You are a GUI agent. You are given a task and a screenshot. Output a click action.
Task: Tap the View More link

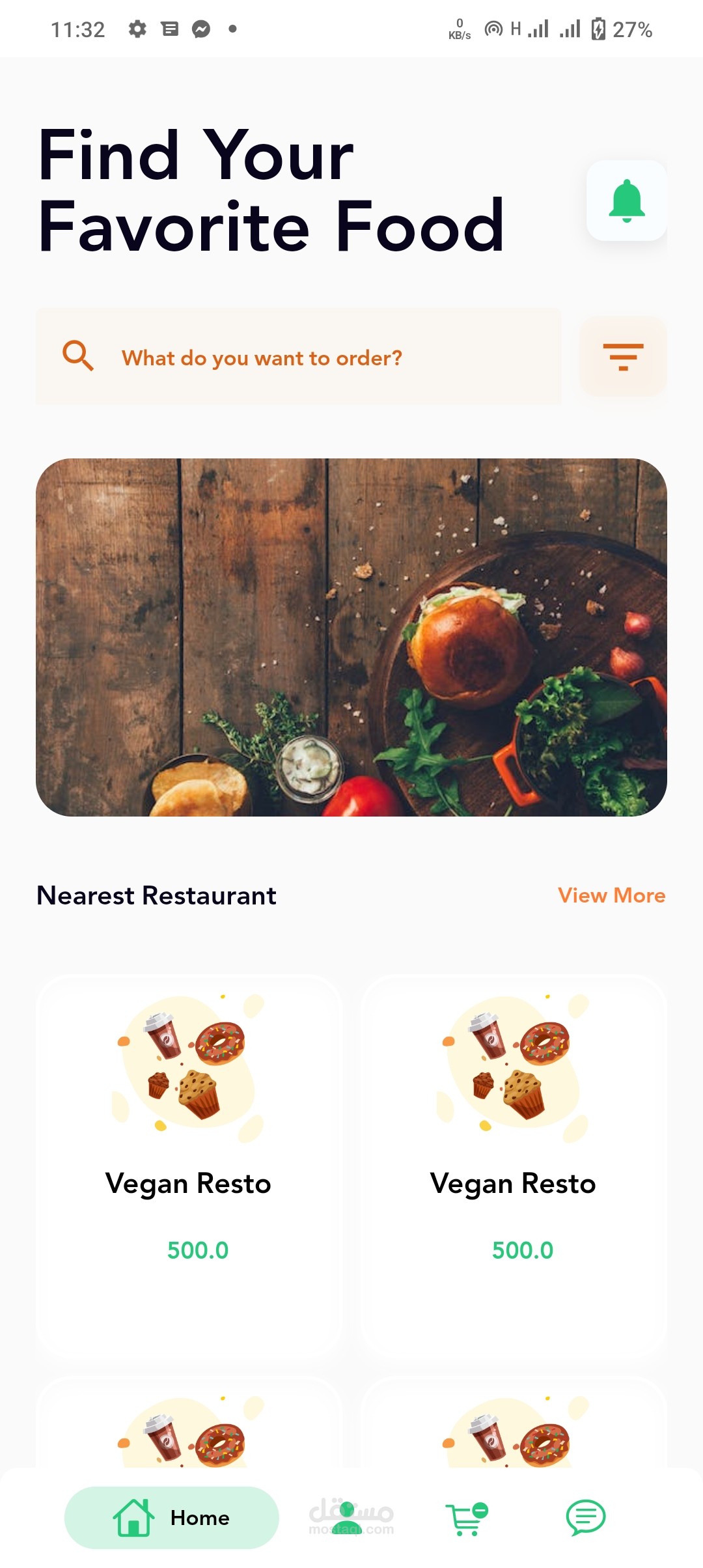611,895
